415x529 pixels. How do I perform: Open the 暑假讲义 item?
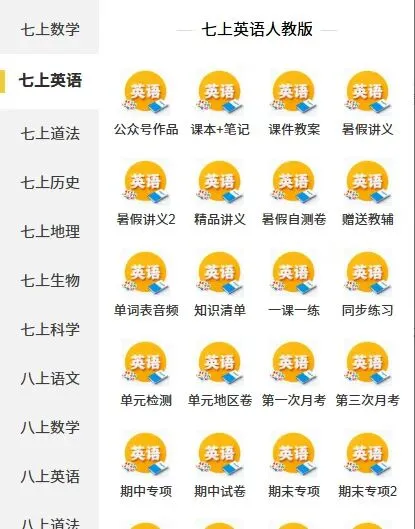pyautogui.click(x=367, y=103)
